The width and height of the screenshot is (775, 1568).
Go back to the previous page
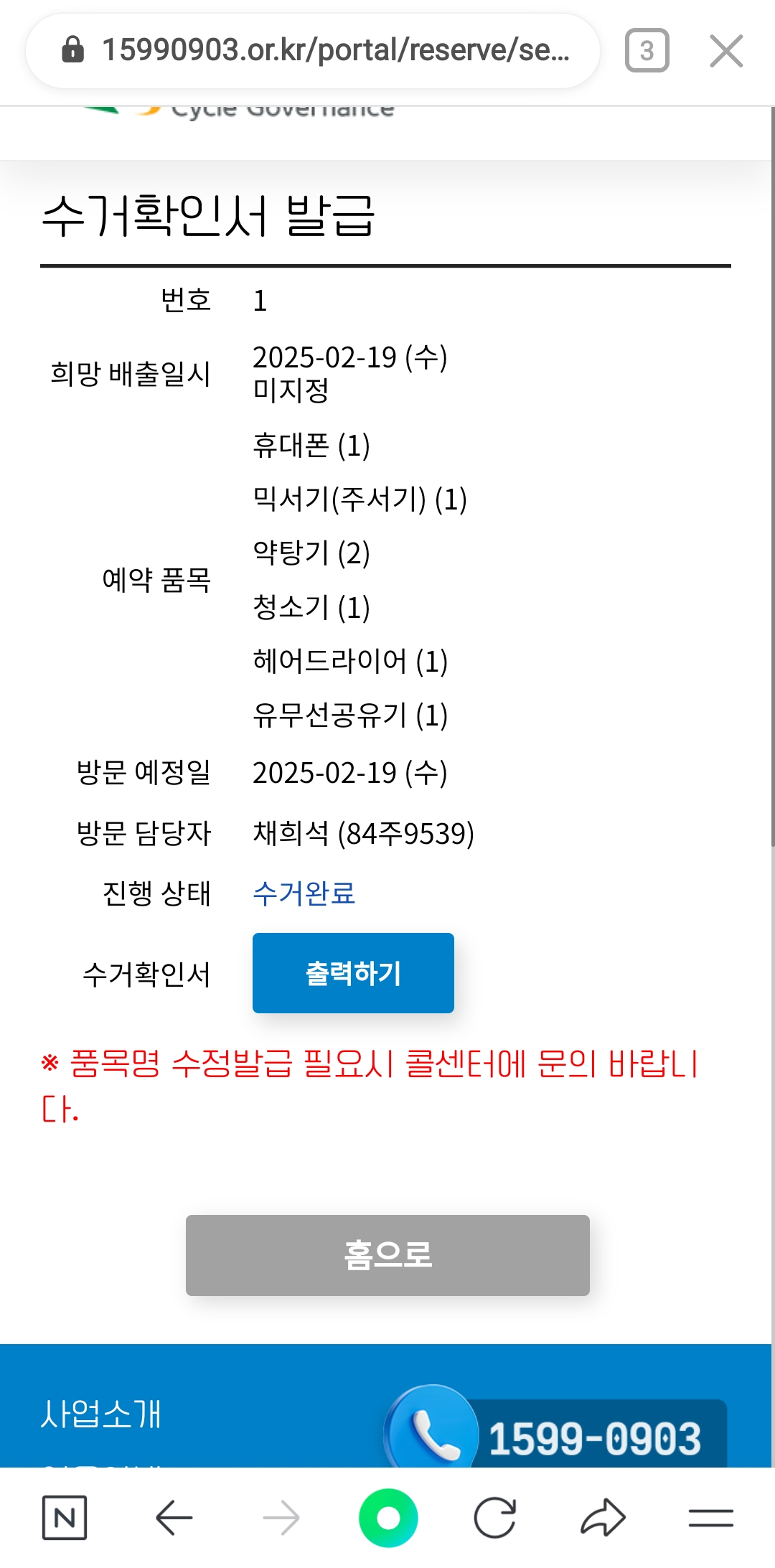click(174, 1517)
